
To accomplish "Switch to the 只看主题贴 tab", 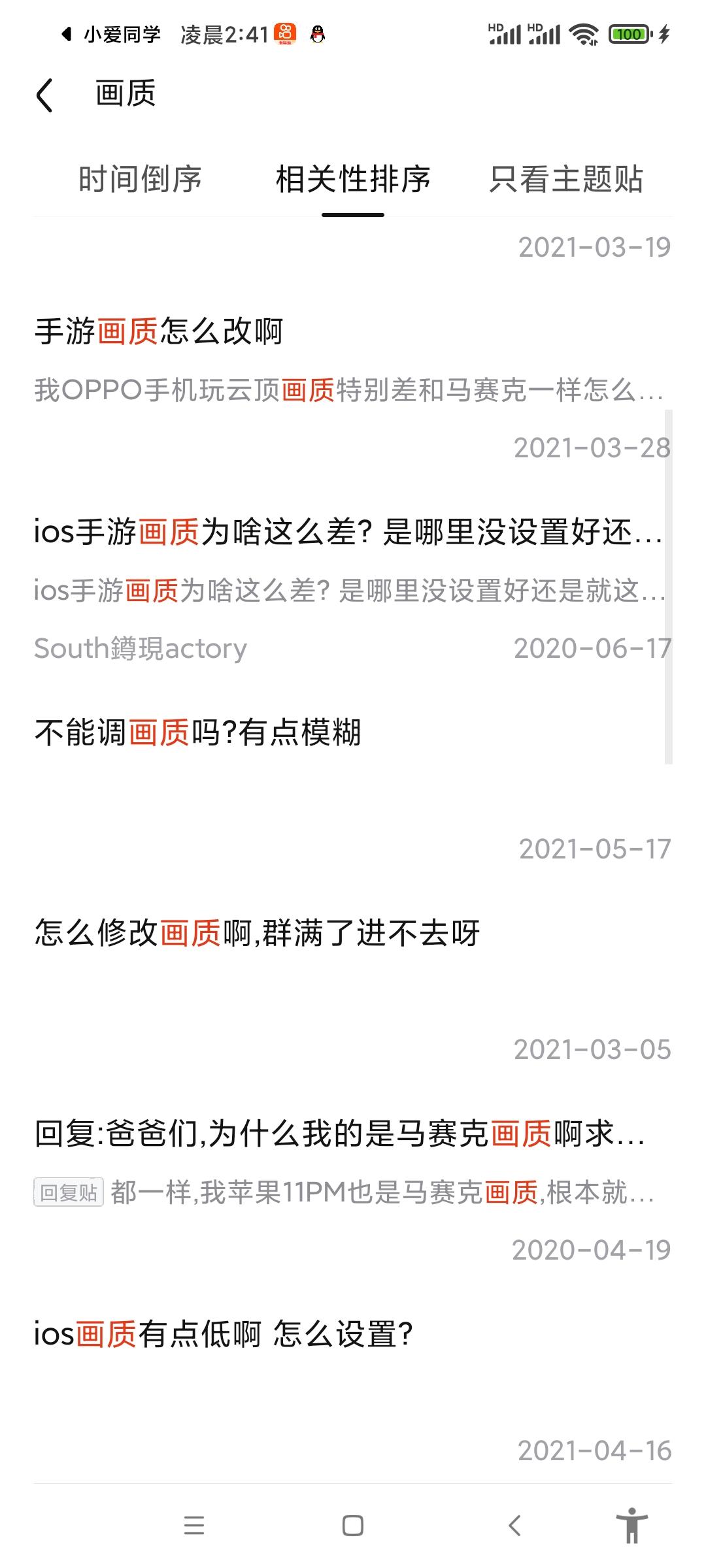I will tap(566, 179).
